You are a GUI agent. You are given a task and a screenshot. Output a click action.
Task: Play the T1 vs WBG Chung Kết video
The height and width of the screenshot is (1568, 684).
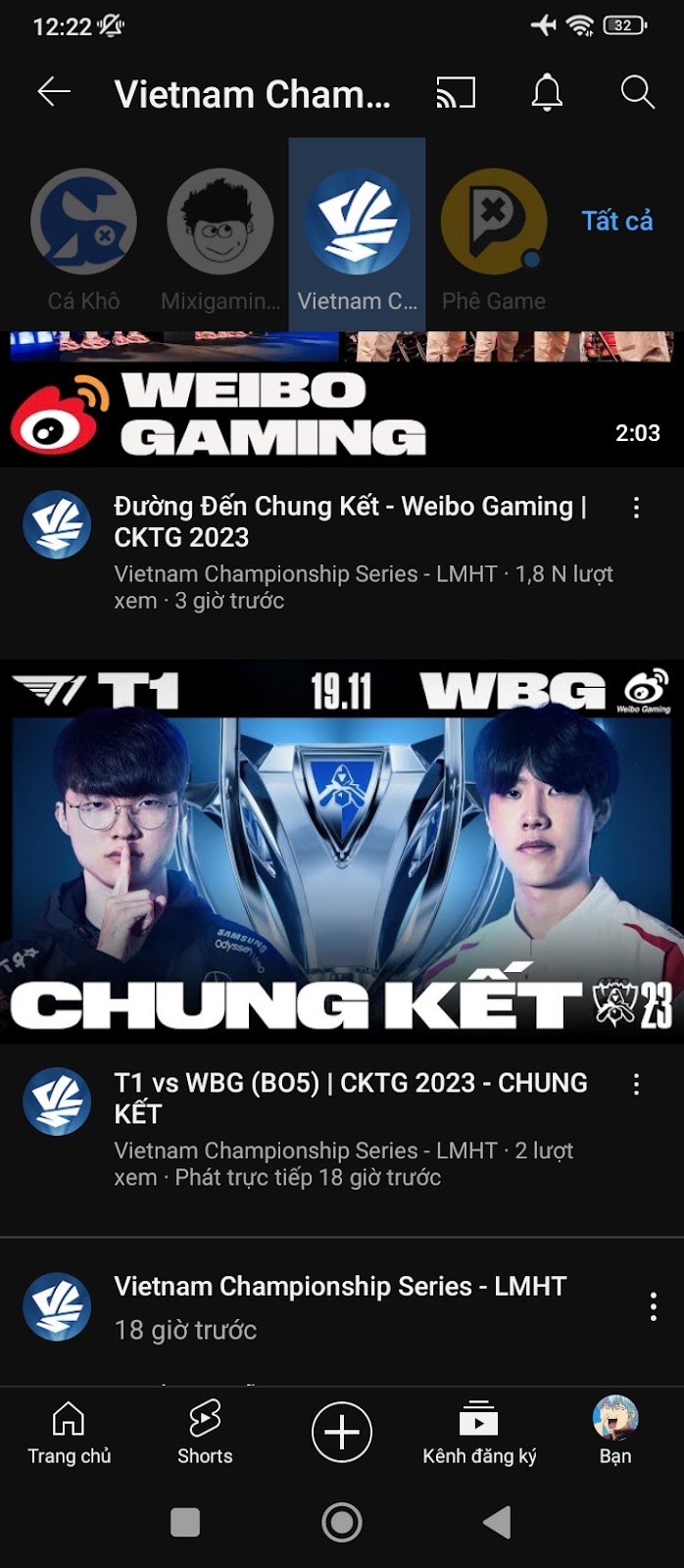coord(342,851)
